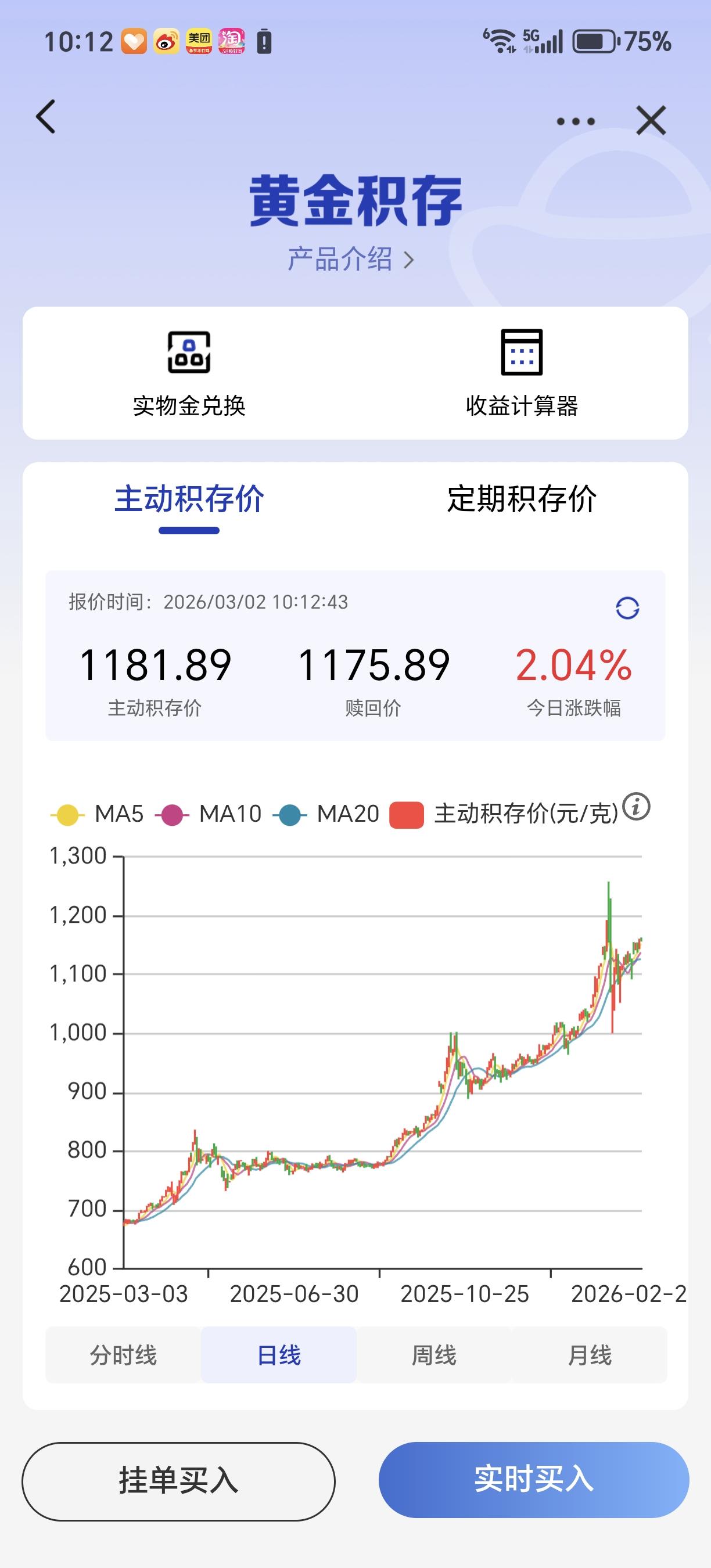711x1568 pixels.
Task: View chart info via the i icon
Action: (x=637, y=807)
